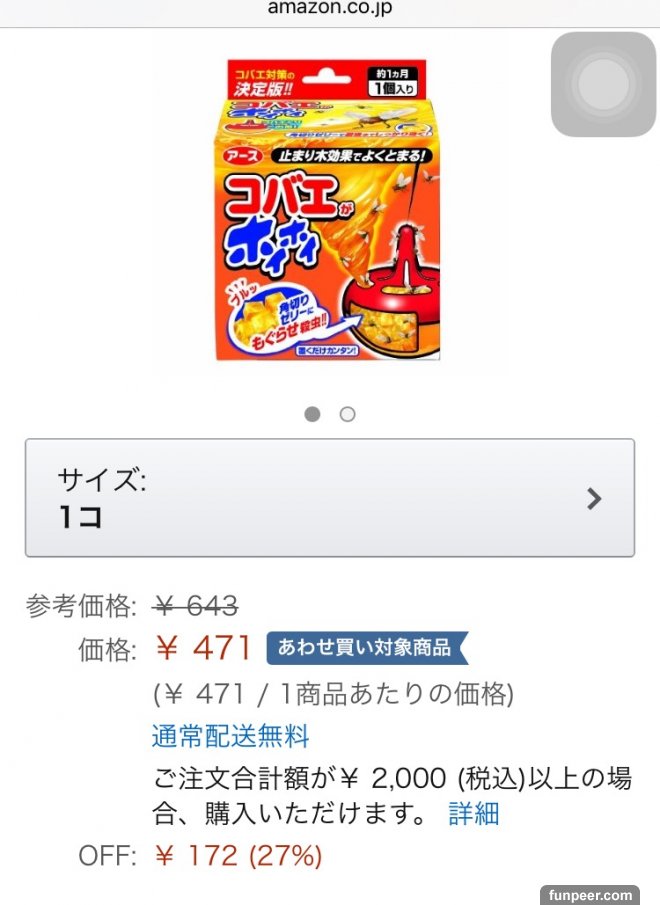Select the second image page dot
The width and height of the screenshot is (660, 905).
coord(347,414)
